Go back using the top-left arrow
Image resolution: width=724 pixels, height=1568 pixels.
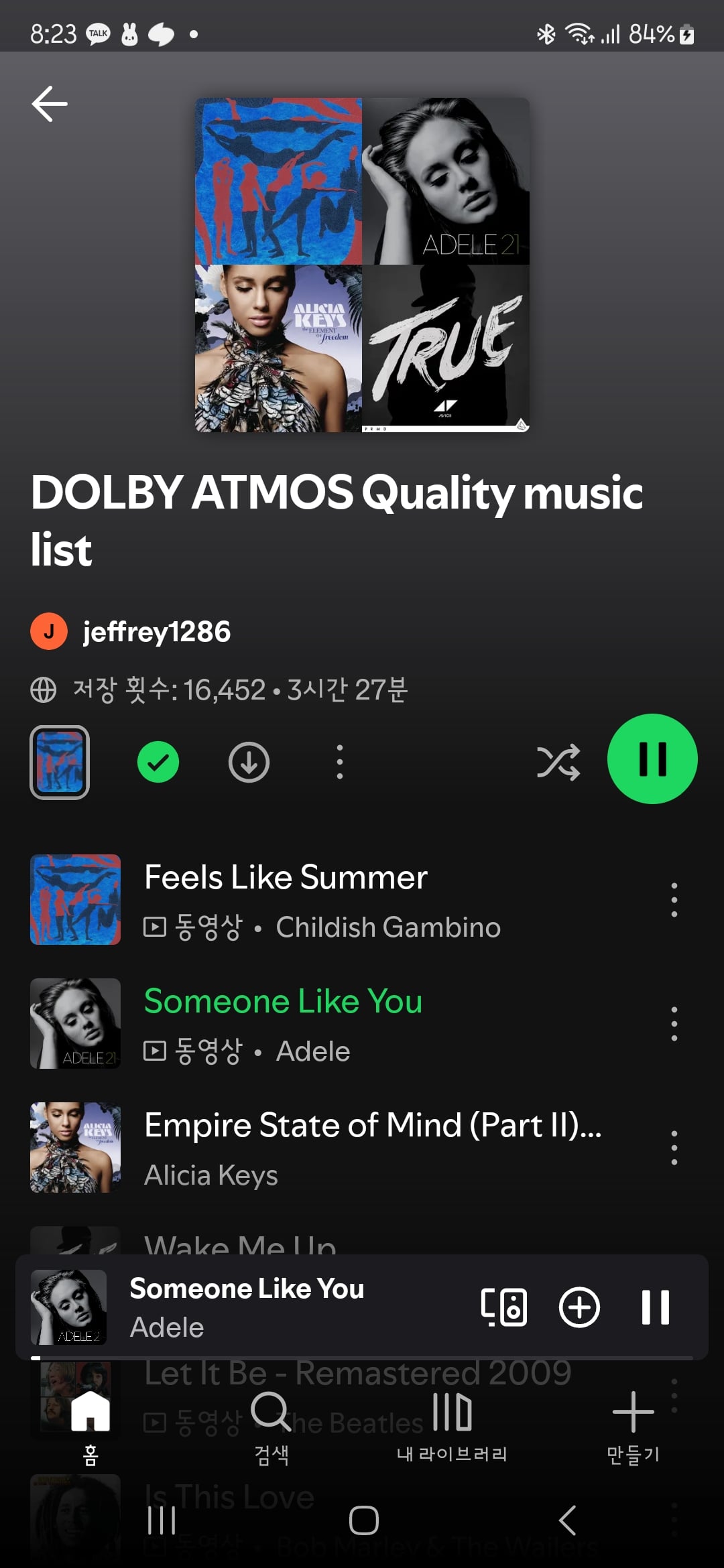[50, 104]
